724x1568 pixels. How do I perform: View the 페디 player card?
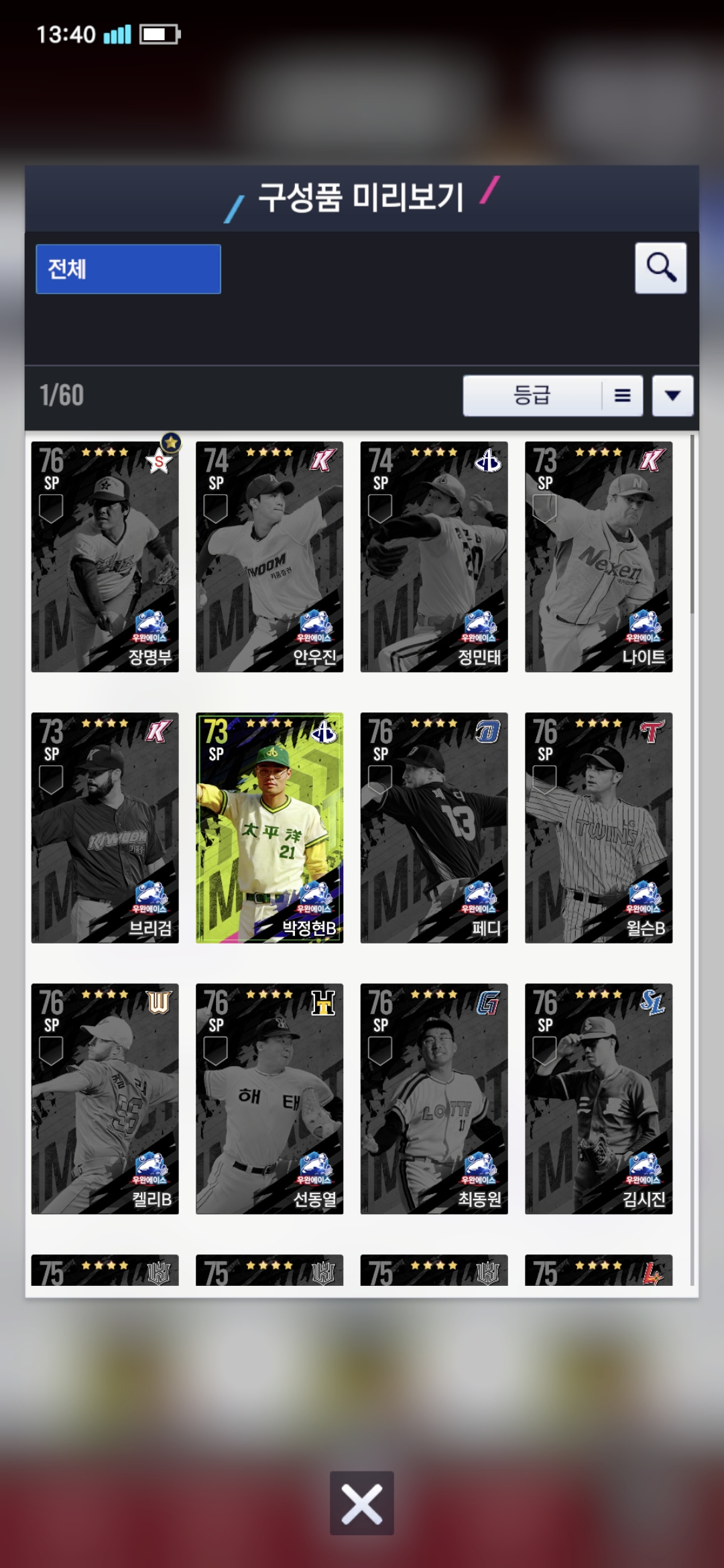(x=434, y=828)
